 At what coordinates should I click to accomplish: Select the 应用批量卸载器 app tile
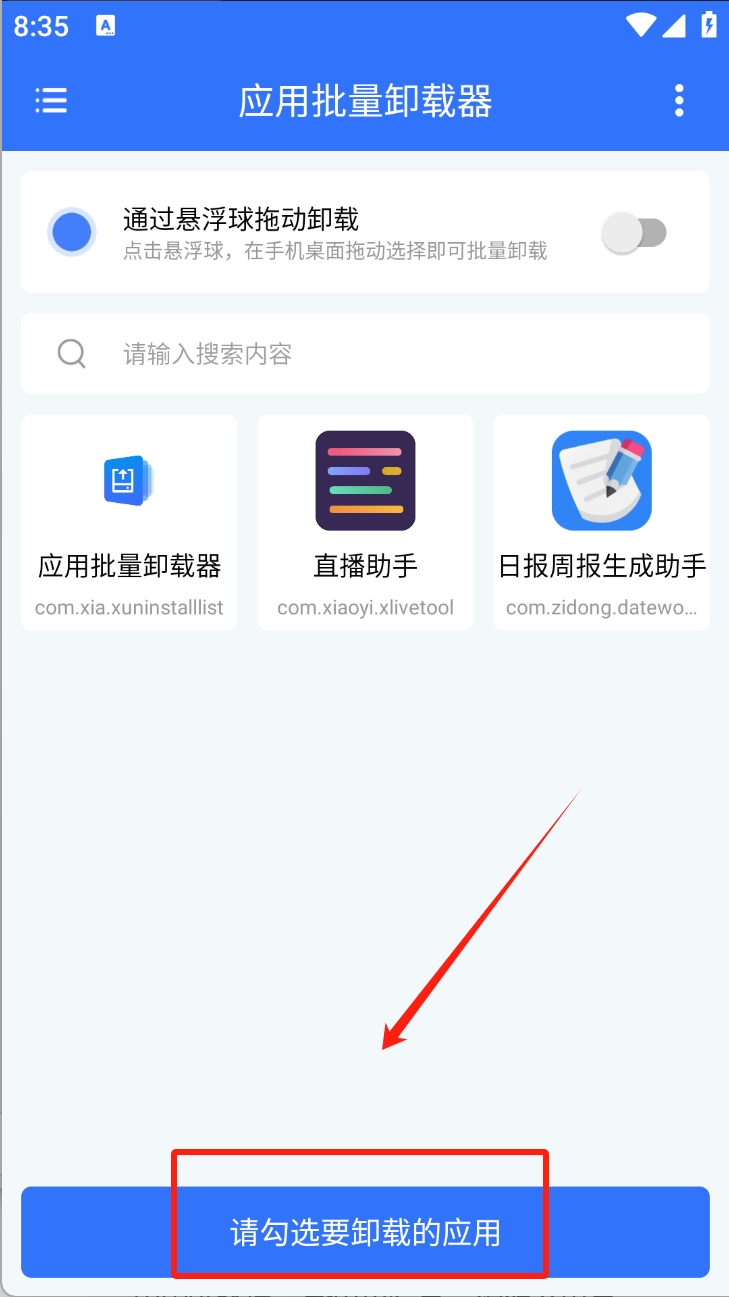pos(129,523)
